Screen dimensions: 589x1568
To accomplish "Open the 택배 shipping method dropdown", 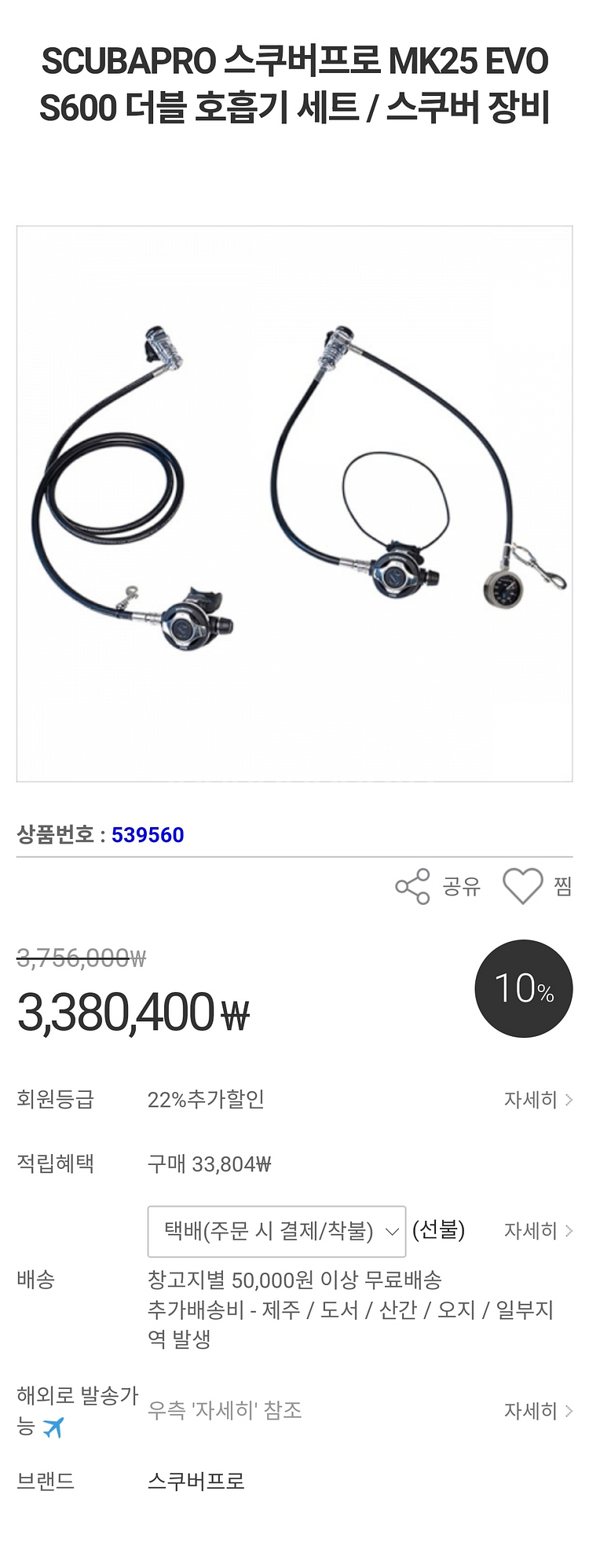I will 276,1231.
